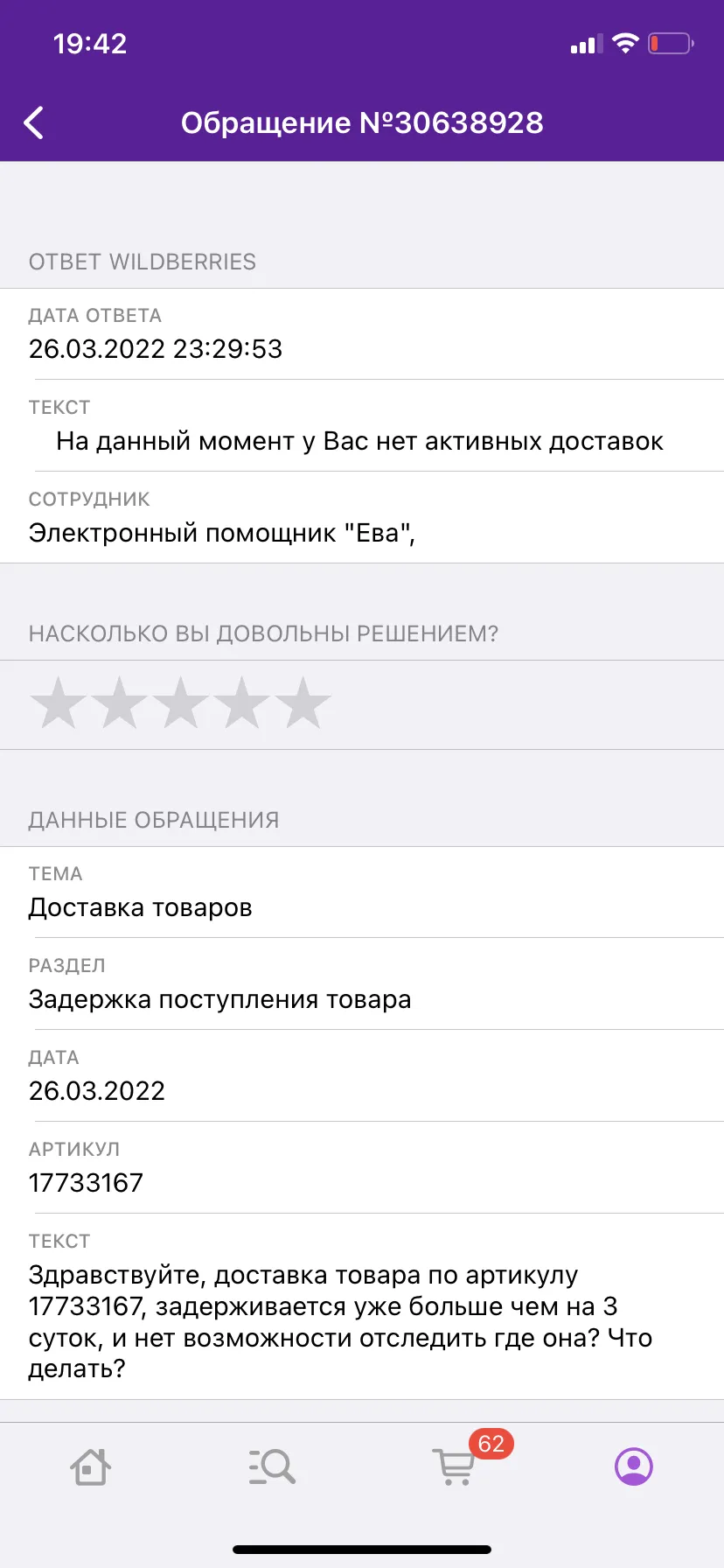The width and height of the screenshot is (724, 1568).
Task: Open the home tab
Action: [x=90, y=1466]
